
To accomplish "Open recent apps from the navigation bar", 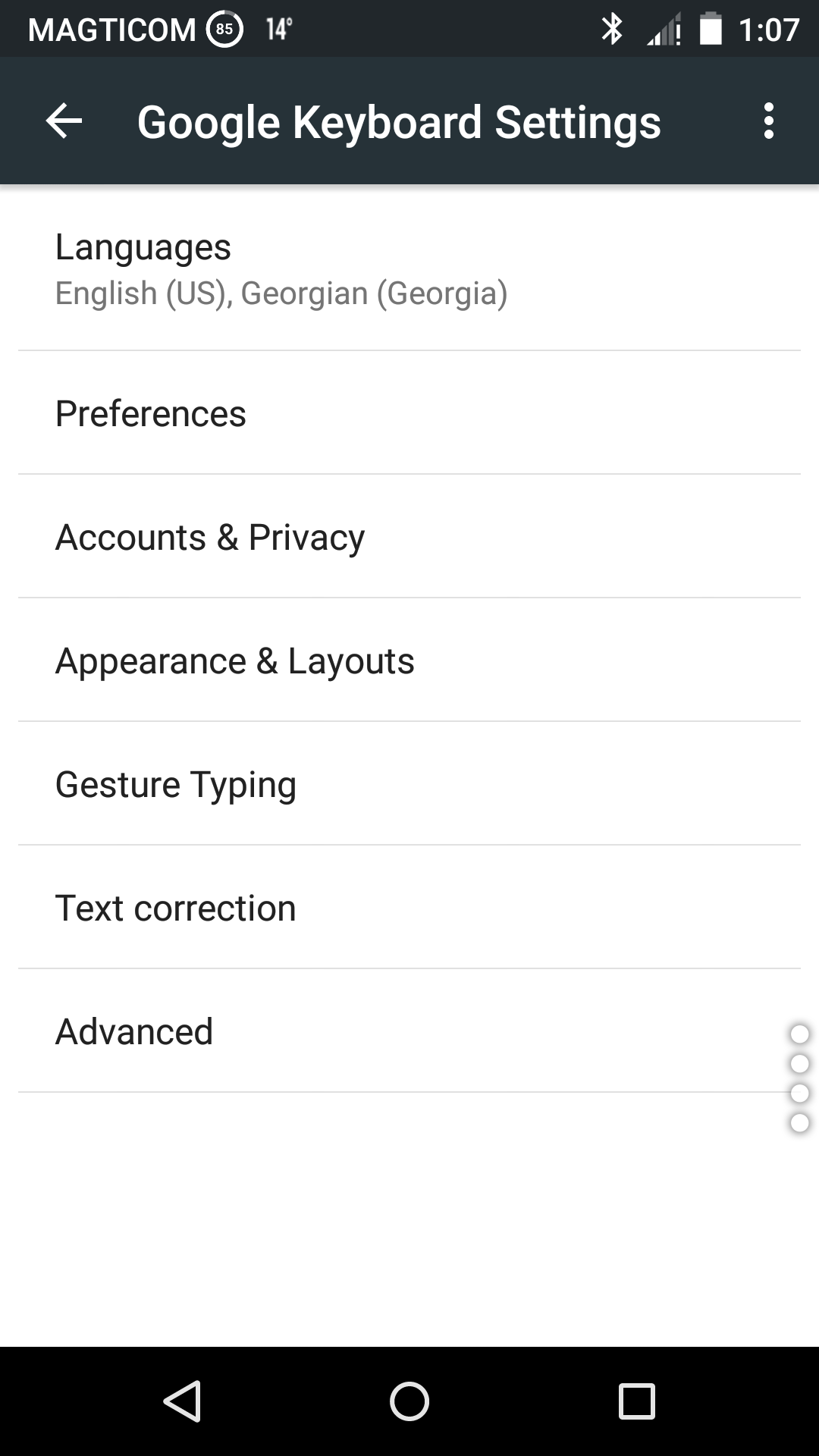I will pos(636,1401).
